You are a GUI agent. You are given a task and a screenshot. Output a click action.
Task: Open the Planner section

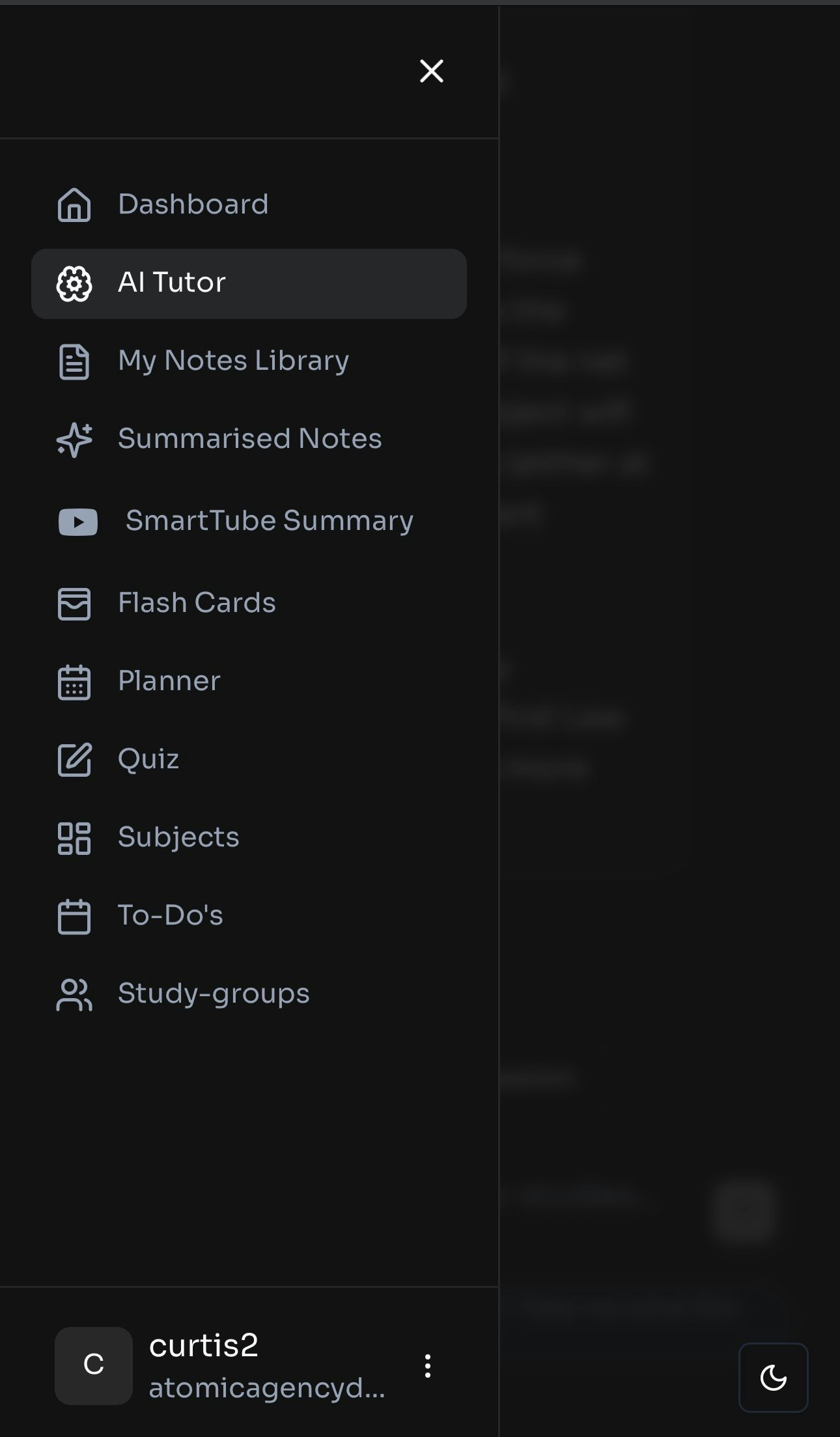click(x=169, y=681)
